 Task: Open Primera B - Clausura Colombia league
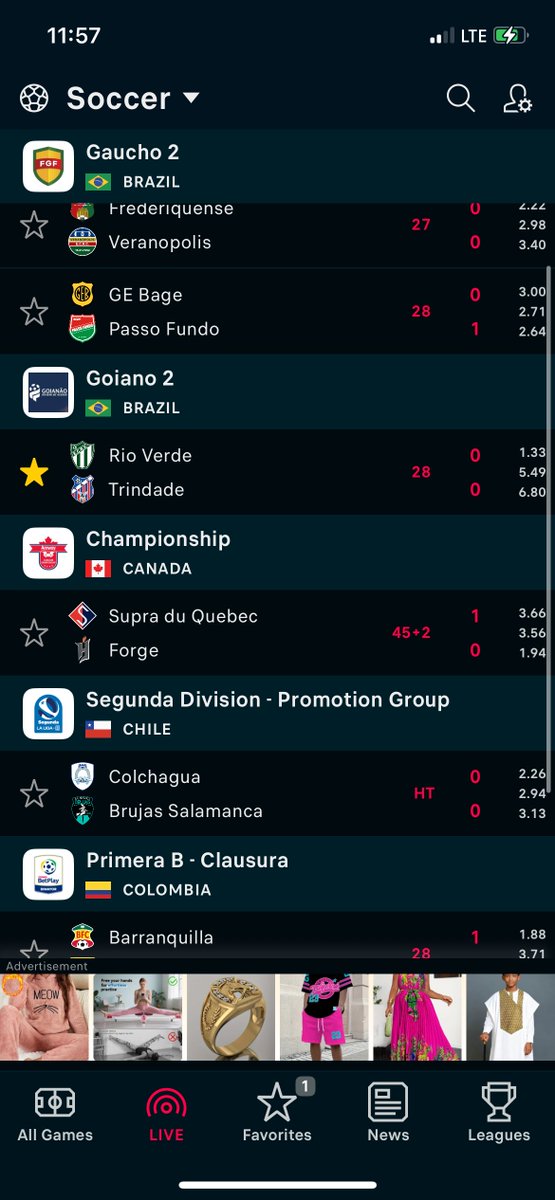[x=277, y=874]
